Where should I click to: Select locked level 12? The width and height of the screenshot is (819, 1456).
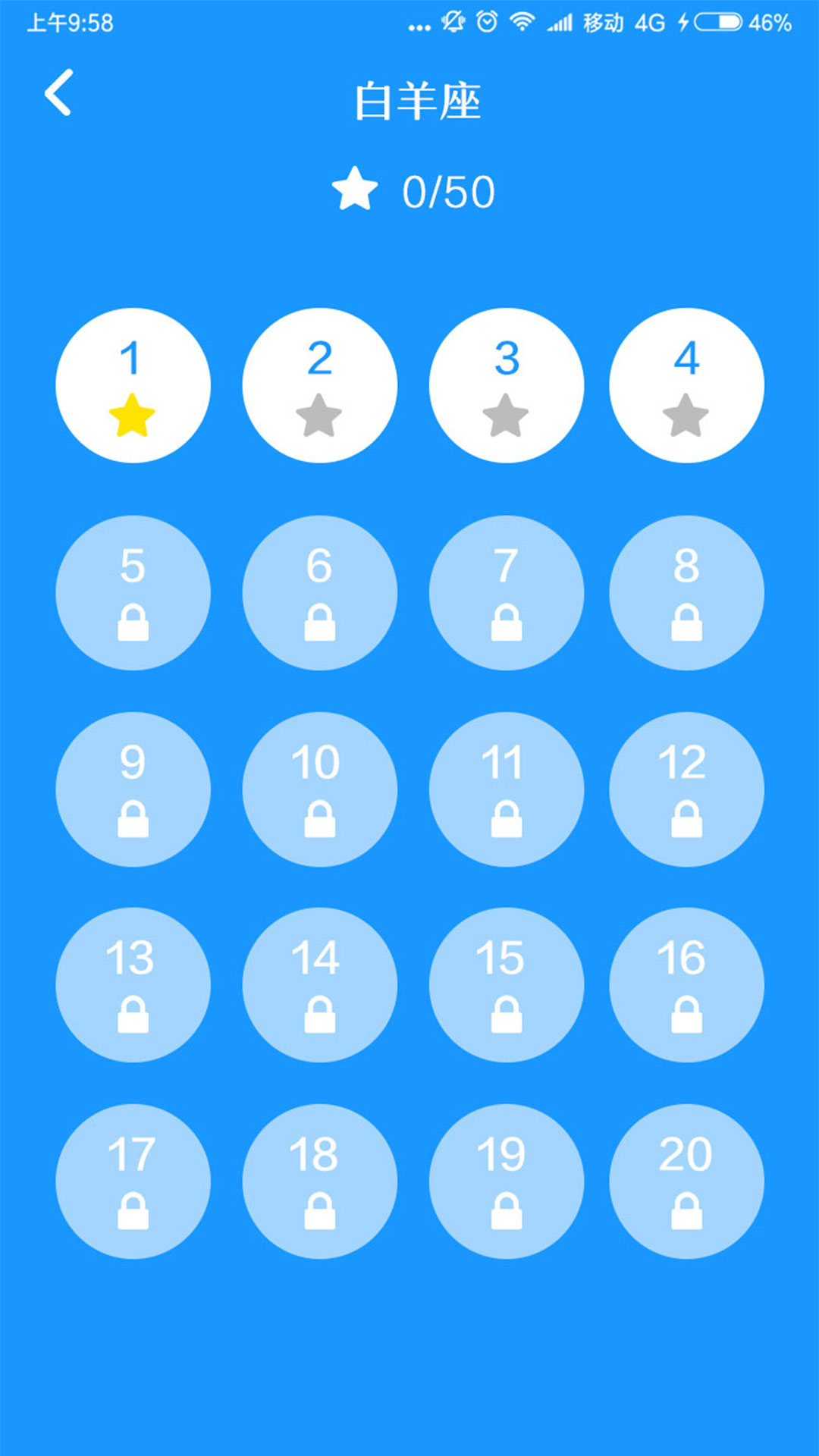(686, 789)
